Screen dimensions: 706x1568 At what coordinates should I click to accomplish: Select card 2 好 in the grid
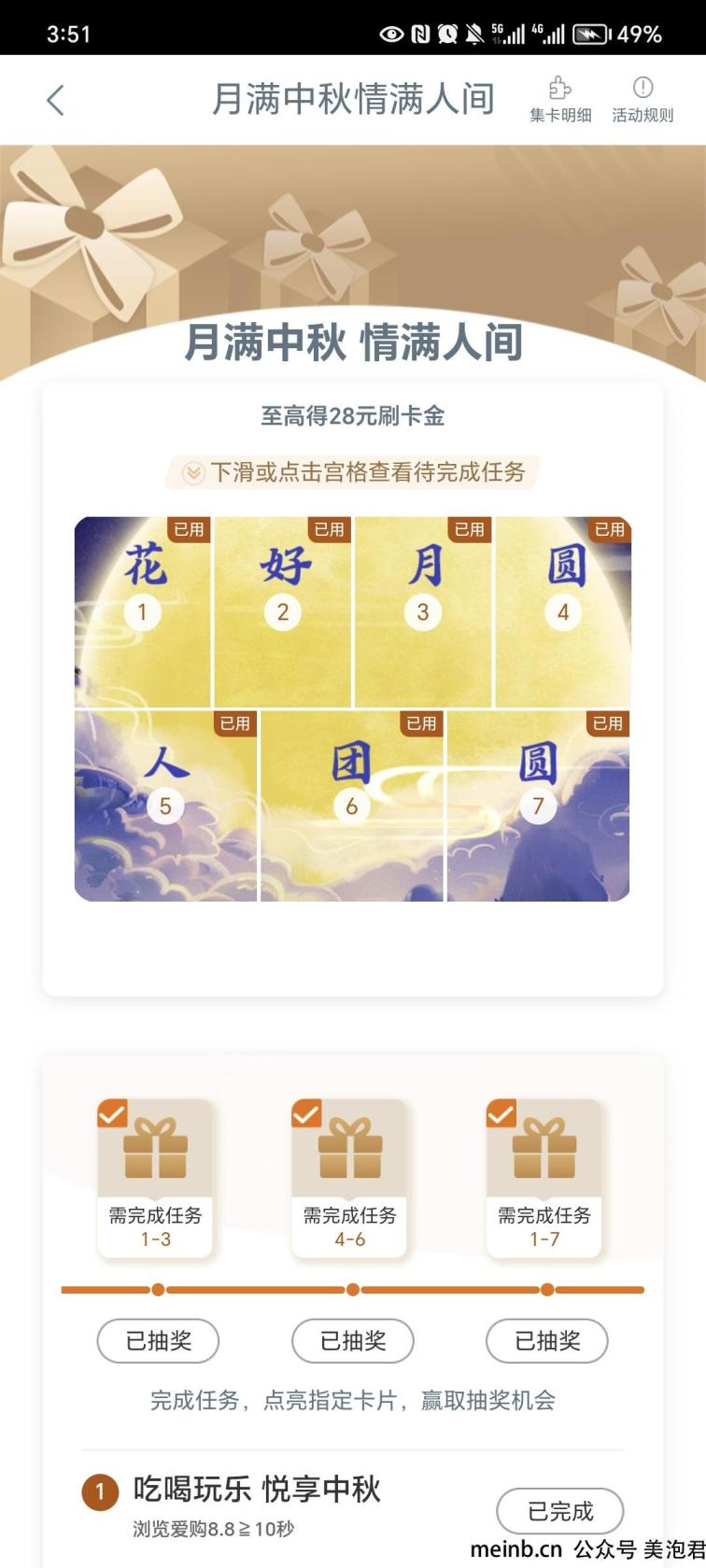283,611
